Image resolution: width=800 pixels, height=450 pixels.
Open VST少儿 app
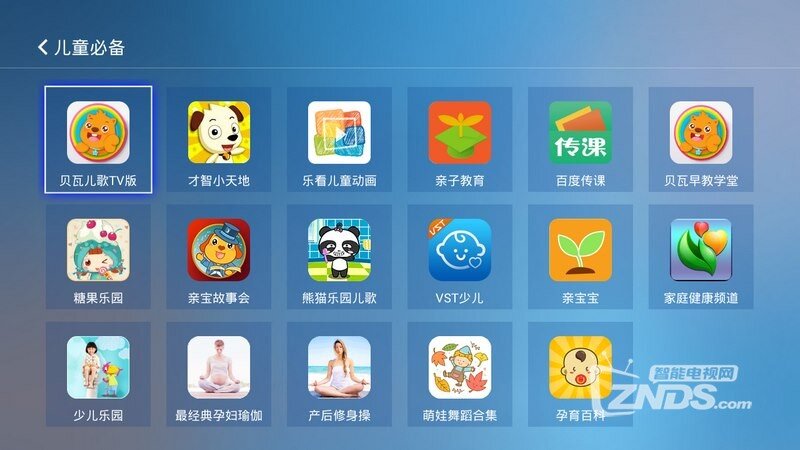pyautogui.click(x=460, y=257)
